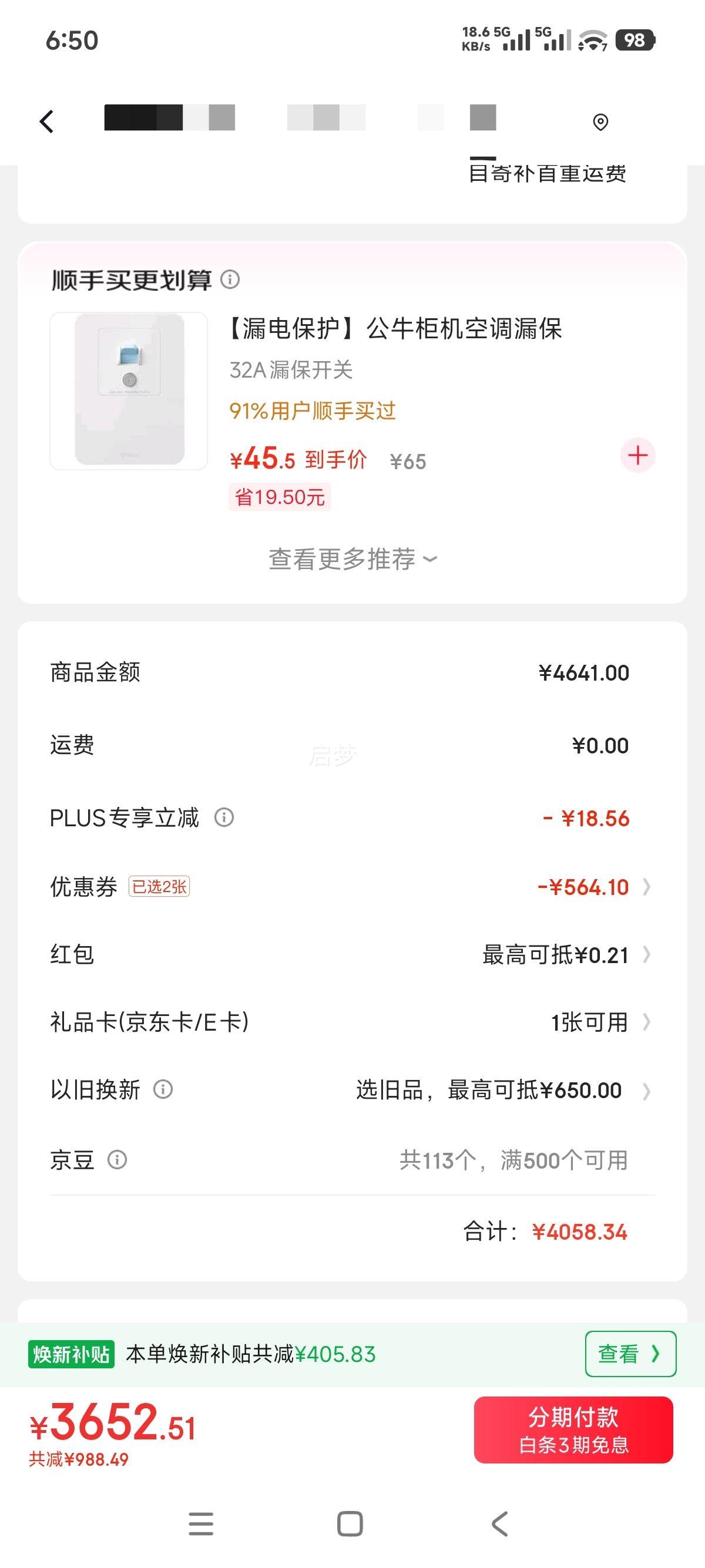Open recent apps from the navigation bar
Image resolution: width=705 pixels, height=1568 pixels.
[x=201, y=1523]
